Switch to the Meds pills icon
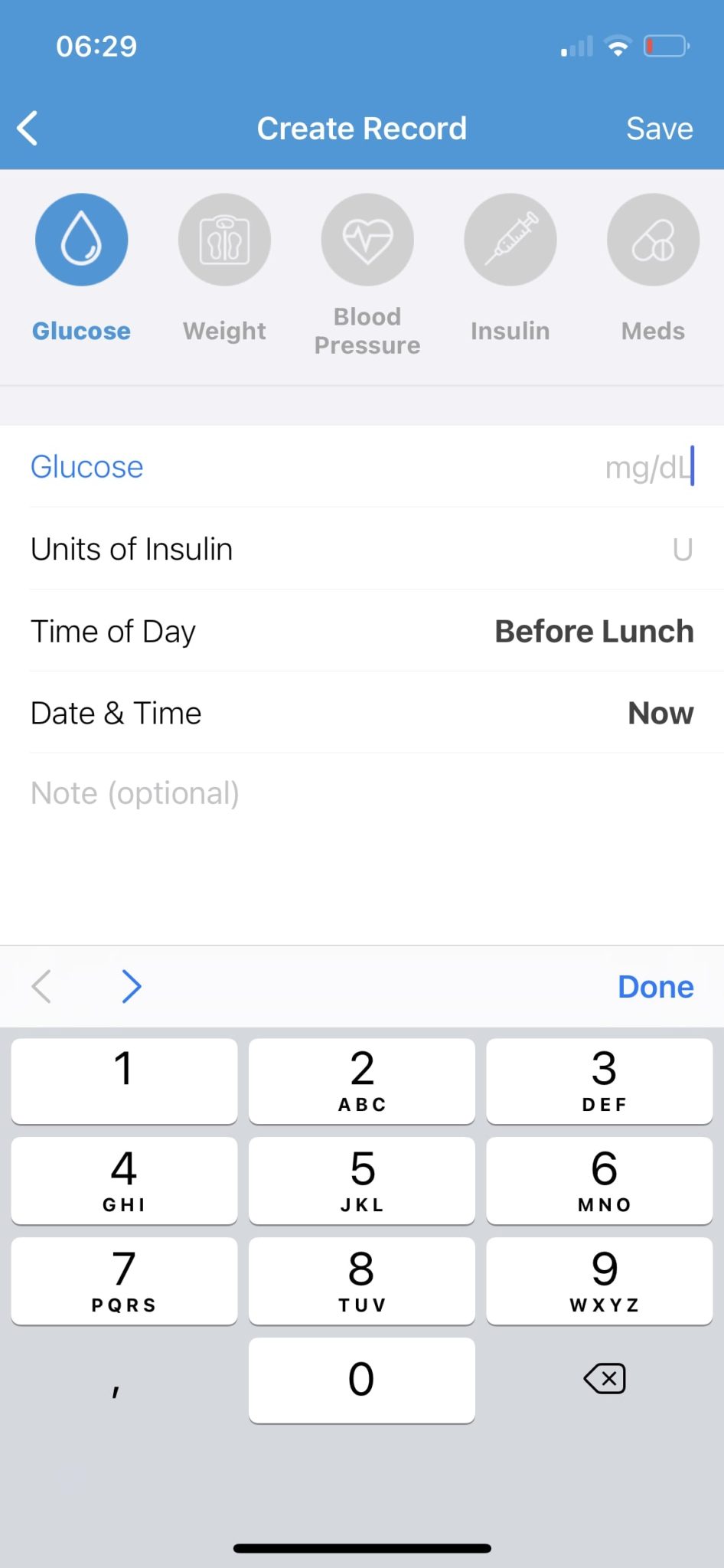 [652, 239]
